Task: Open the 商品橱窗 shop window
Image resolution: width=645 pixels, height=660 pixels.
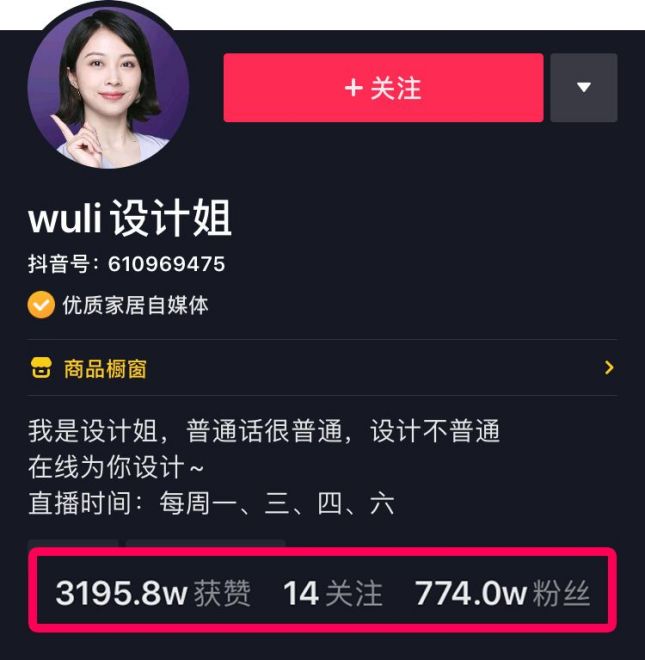Action: [105, 369]
